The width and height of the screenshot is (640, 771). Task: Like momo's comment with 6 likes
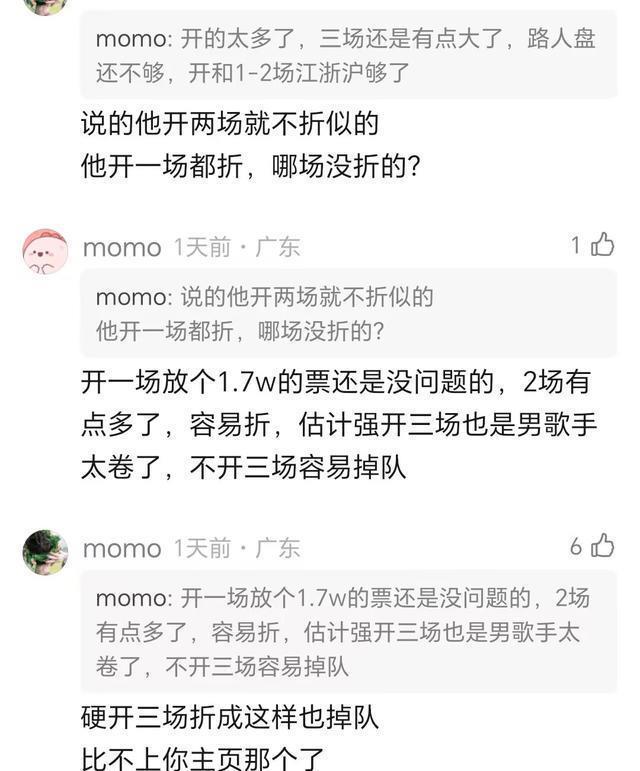pos(602,546)
